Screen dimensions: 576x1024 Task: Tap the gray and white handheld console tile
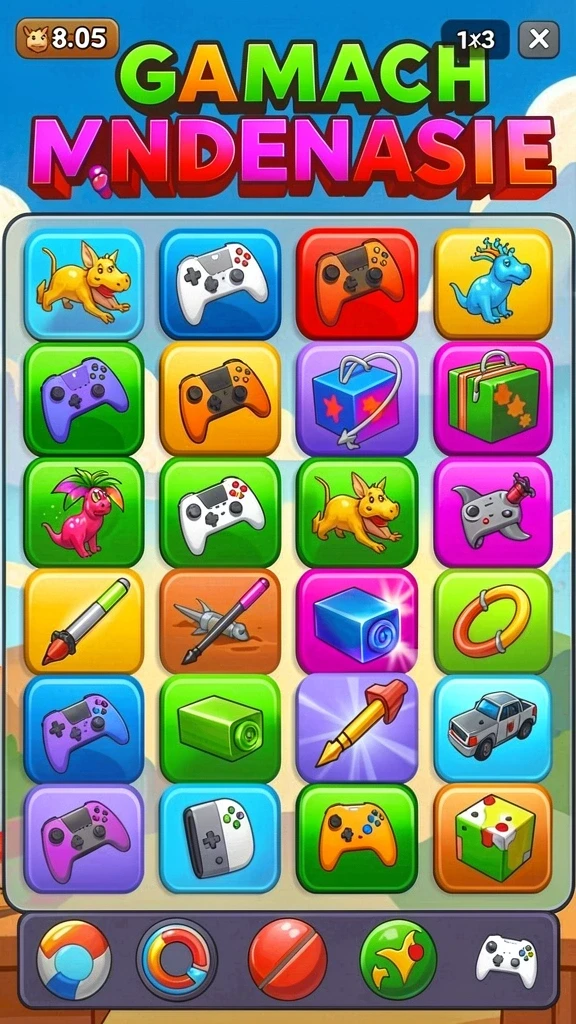point(220,839)
